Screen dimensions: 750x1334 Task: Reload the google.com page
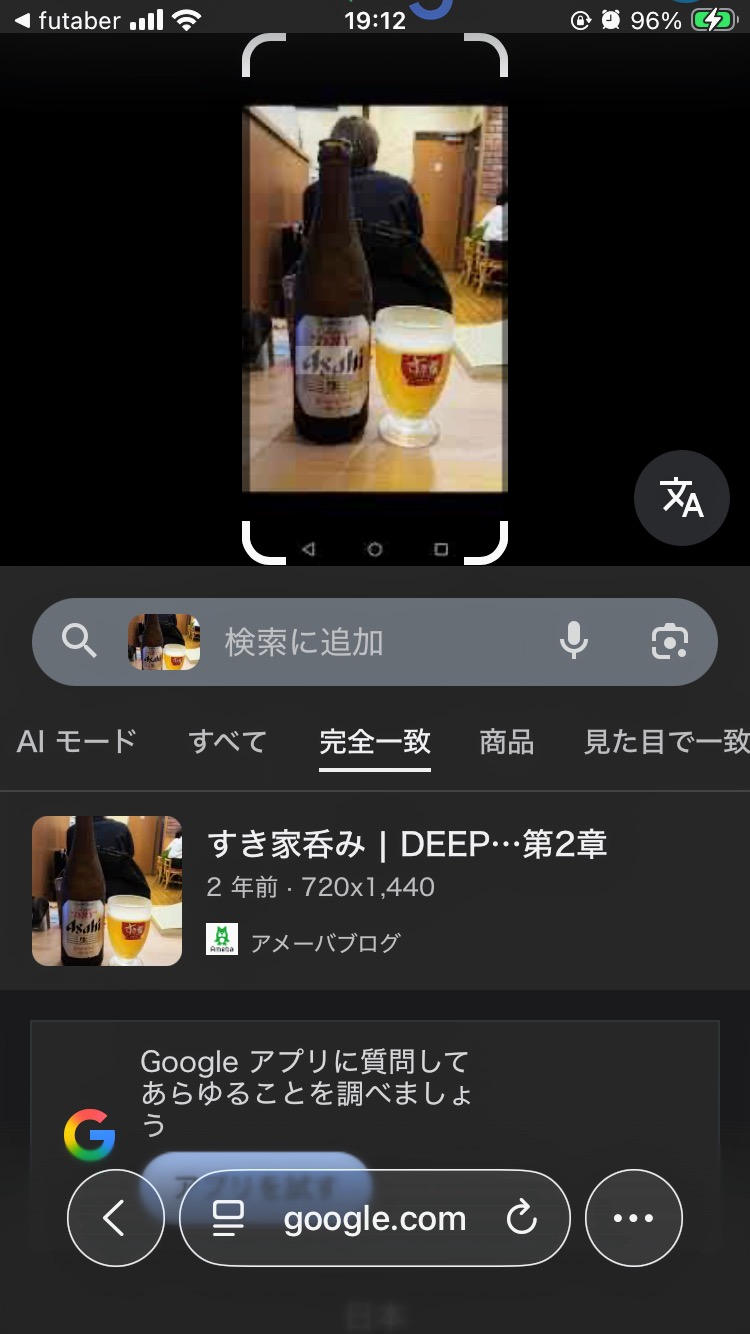pos(522,1218)
